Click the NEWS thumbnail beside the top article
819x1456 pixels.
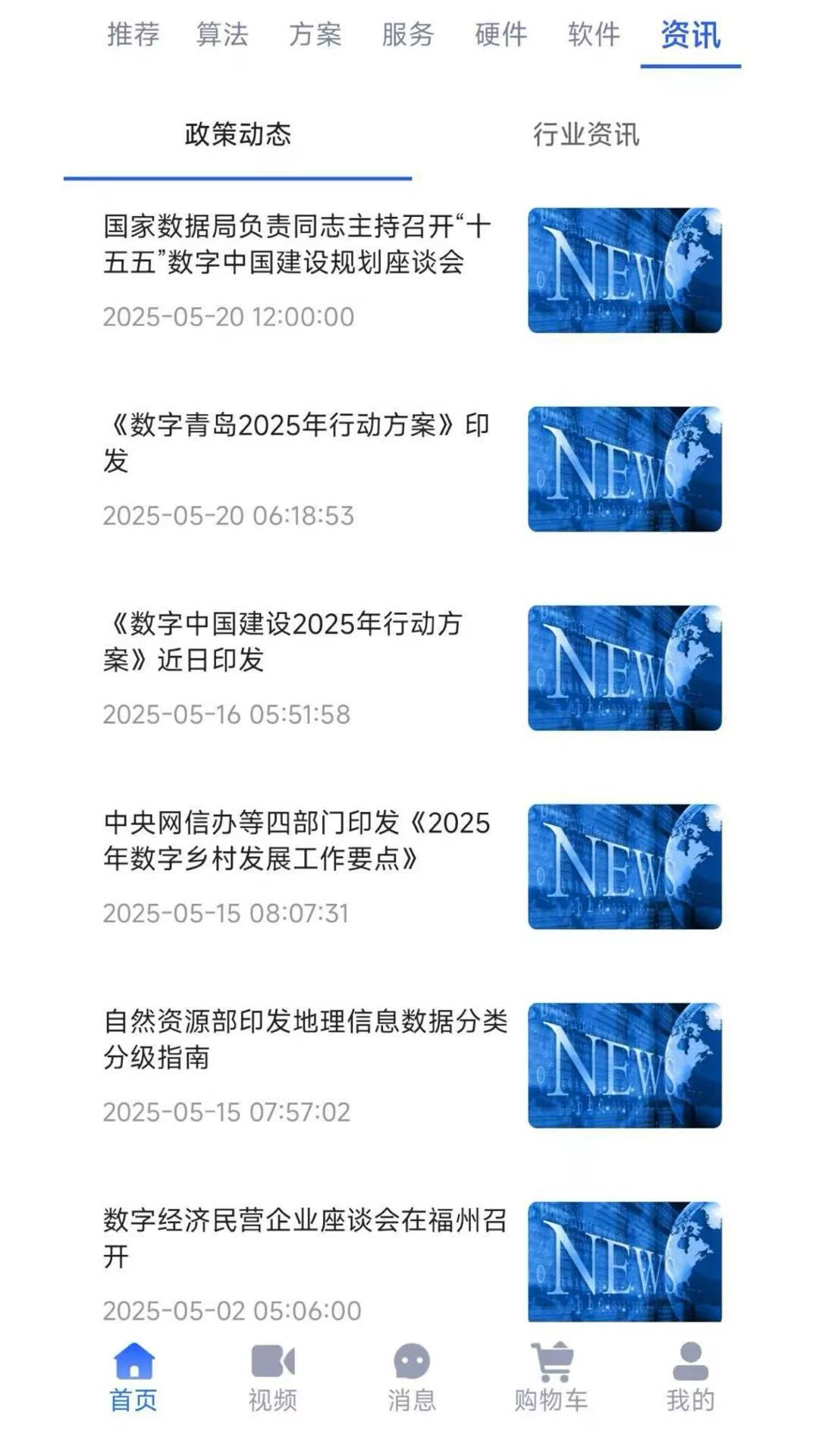click(622, 269)
